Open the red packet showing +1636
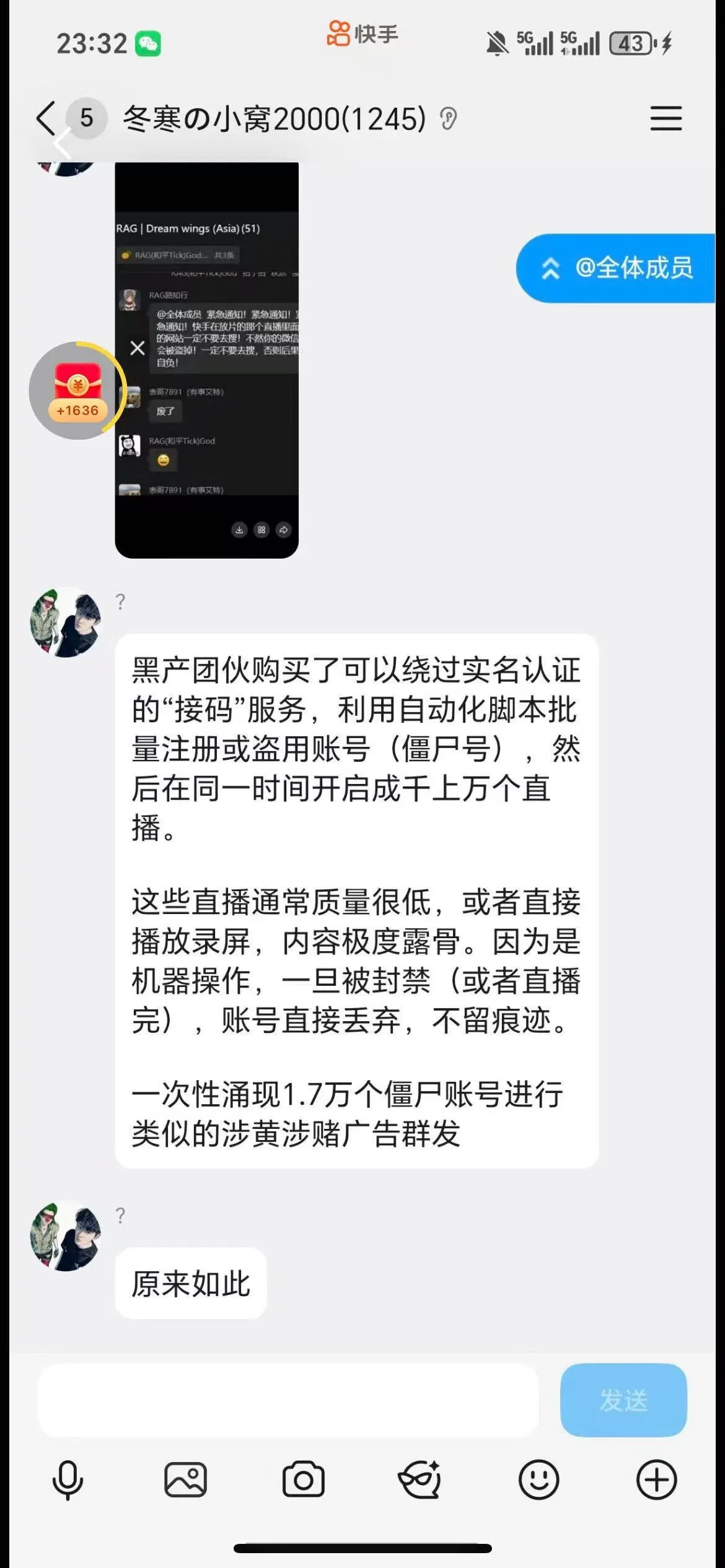This screenshot has width=725, height=1568. (76, 390)
